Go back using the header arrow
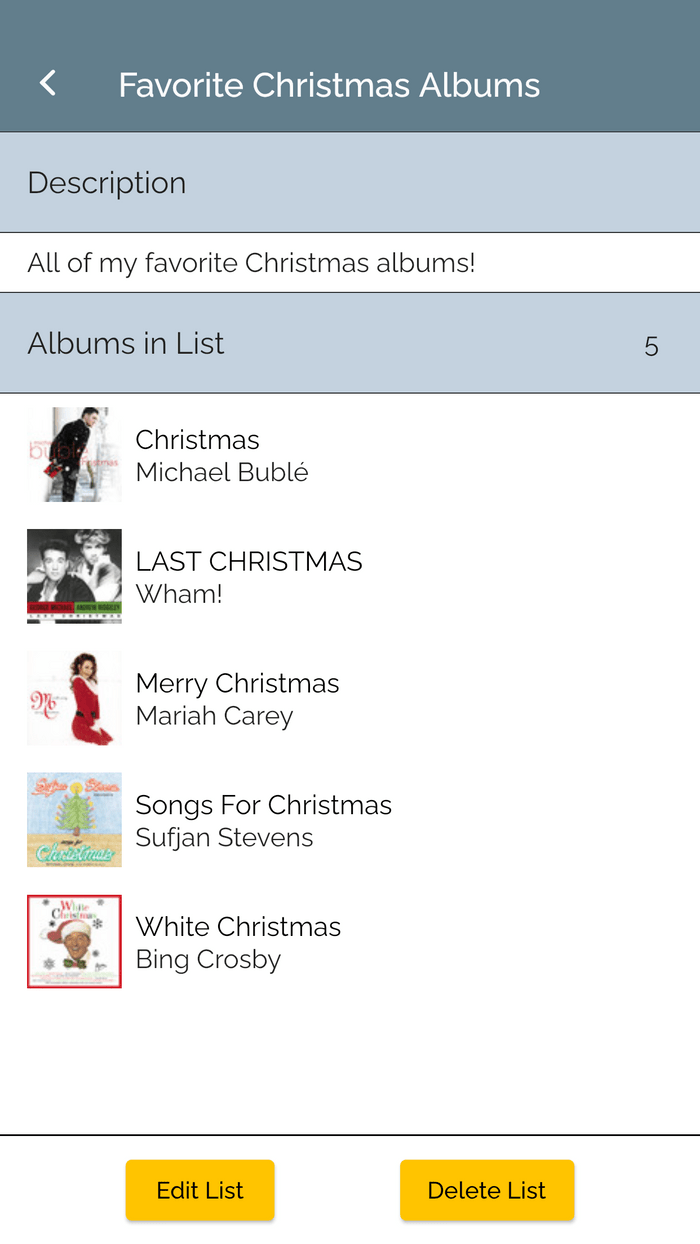This screenshot has width=700, height=1244. [47, 83]
